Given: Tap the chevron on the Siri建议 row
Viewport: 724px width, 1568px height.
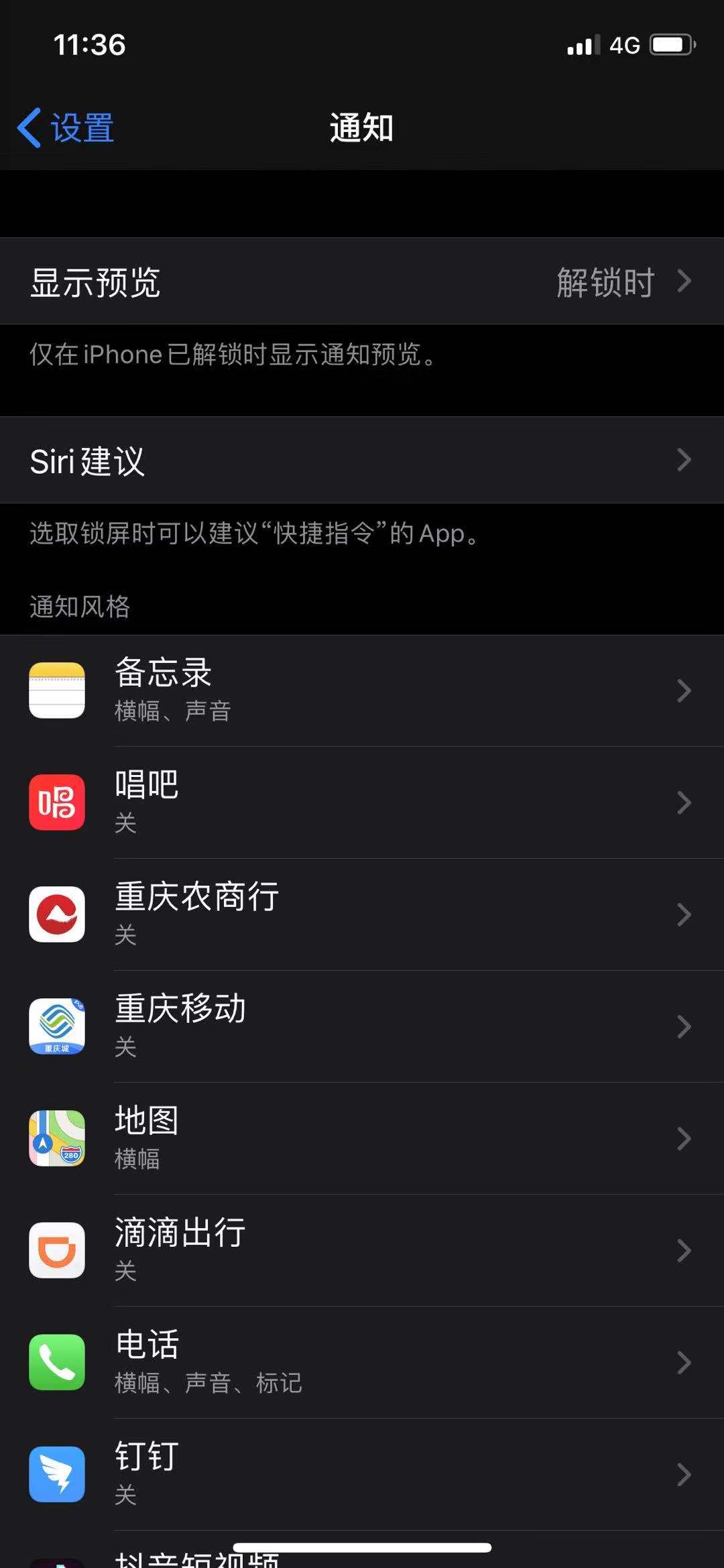Looking at the screenshot, I should coord(685,459).
